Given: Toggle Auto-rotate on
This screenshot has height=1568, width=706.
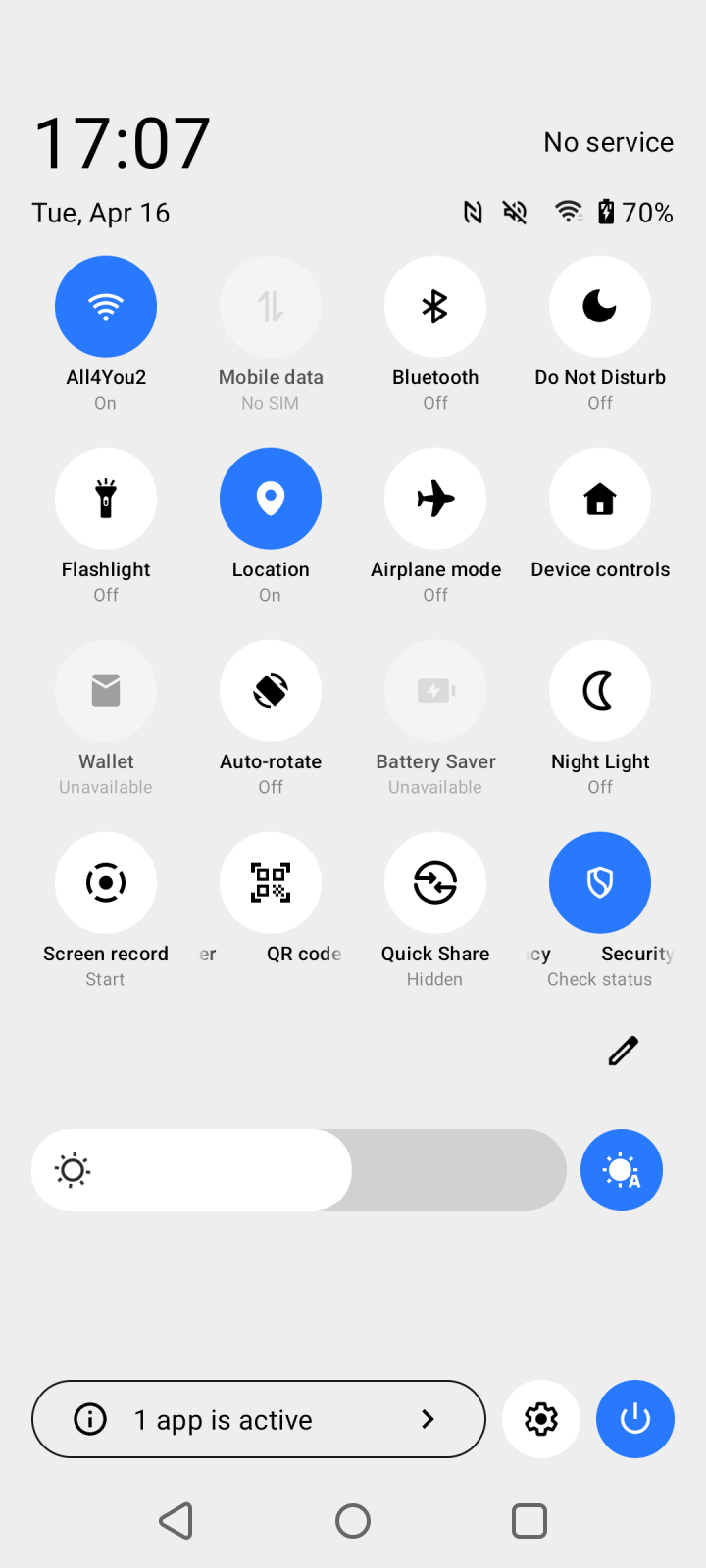Looking at the screenshot, I should [271, 691].
